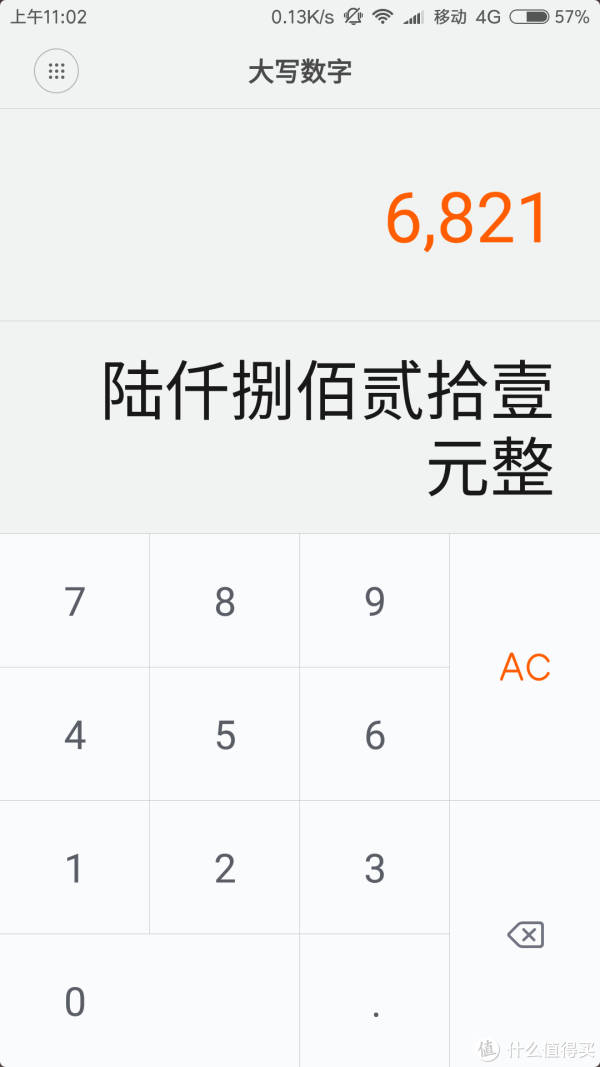This screenshot has height=1067, width=600.
Task: Delete the last digit with backspace
Action: [x=524, y=934]
